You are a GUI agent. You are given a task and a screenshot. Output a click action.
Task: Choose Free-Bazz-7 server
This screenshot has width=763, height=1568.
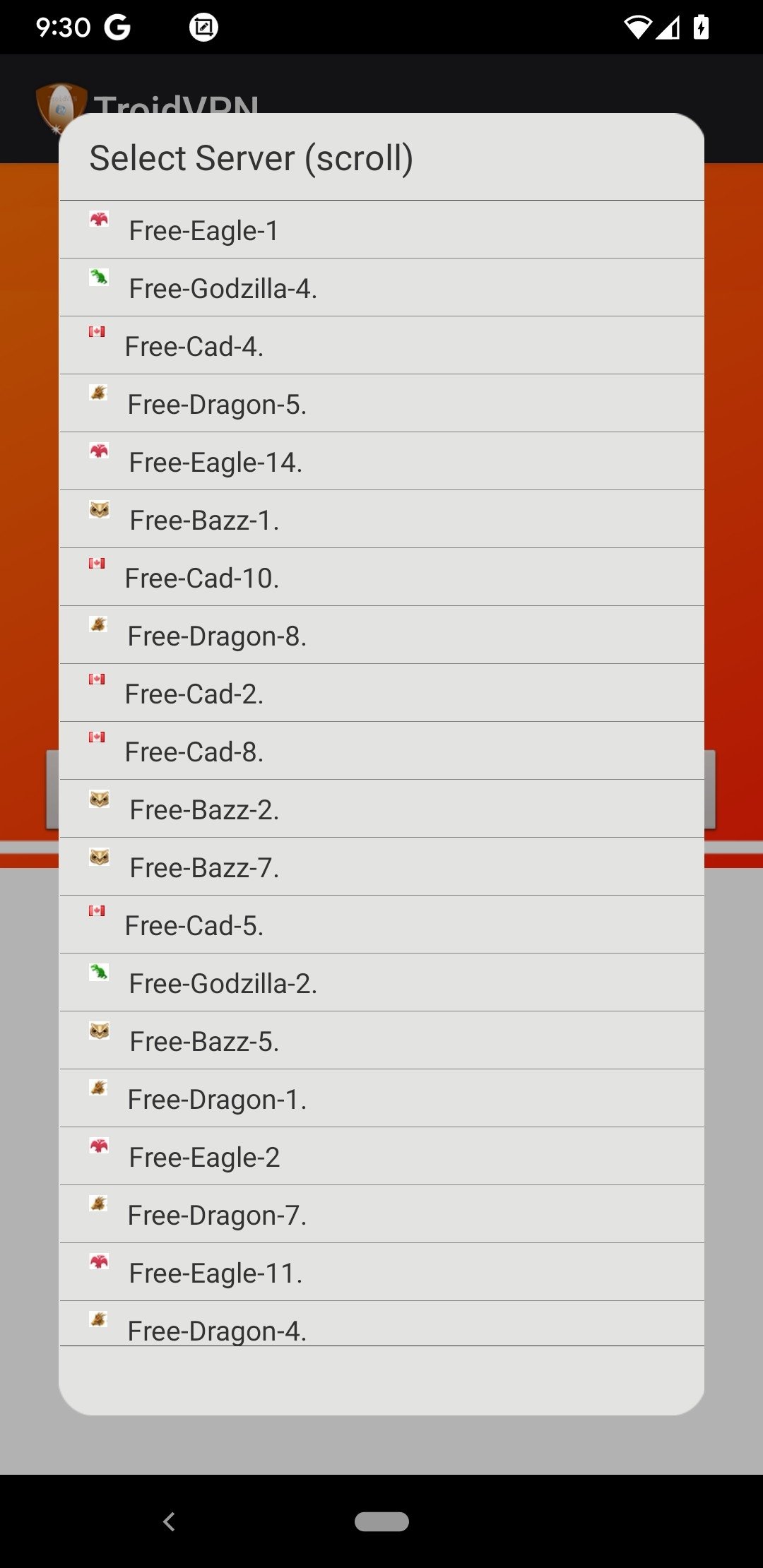click(x=381, y=867)
